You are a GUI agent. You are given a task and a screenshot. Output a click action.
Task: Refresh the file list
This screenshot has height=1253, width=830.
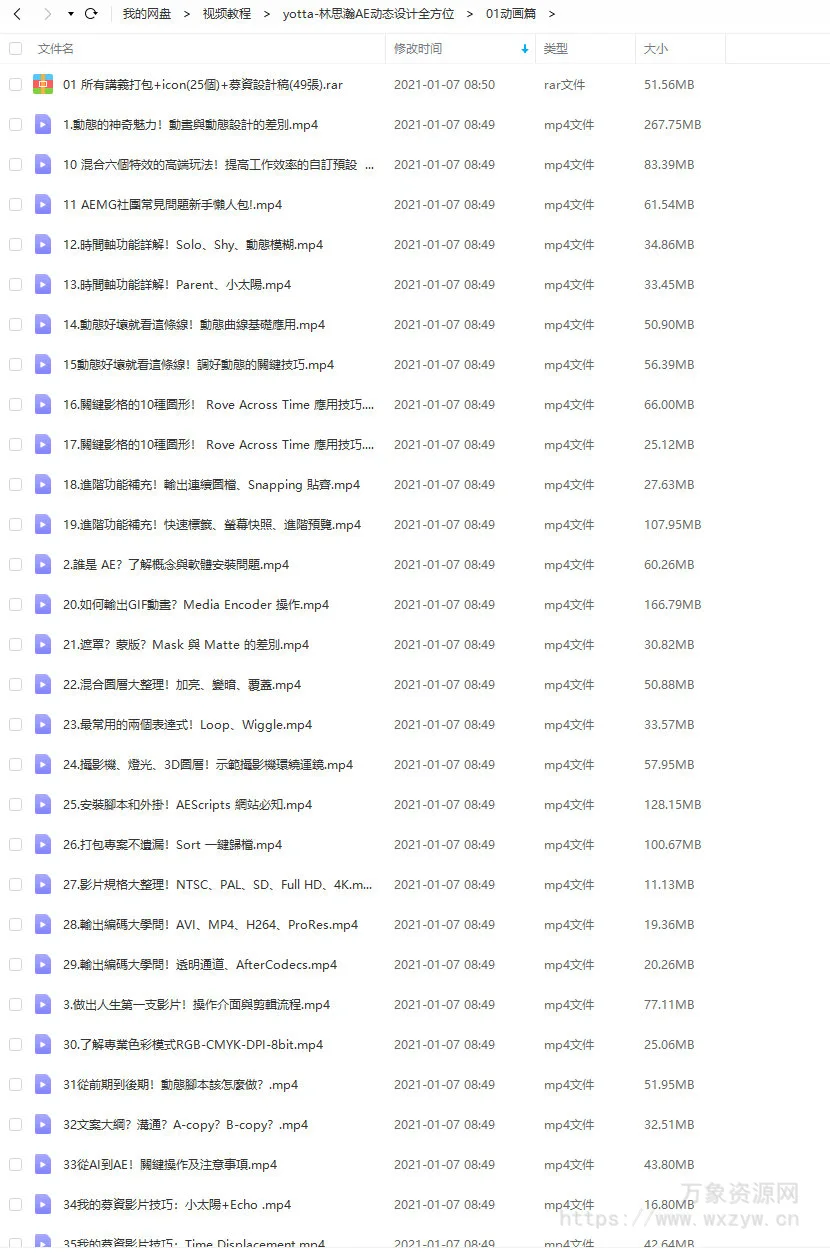[x=91, y=14]
